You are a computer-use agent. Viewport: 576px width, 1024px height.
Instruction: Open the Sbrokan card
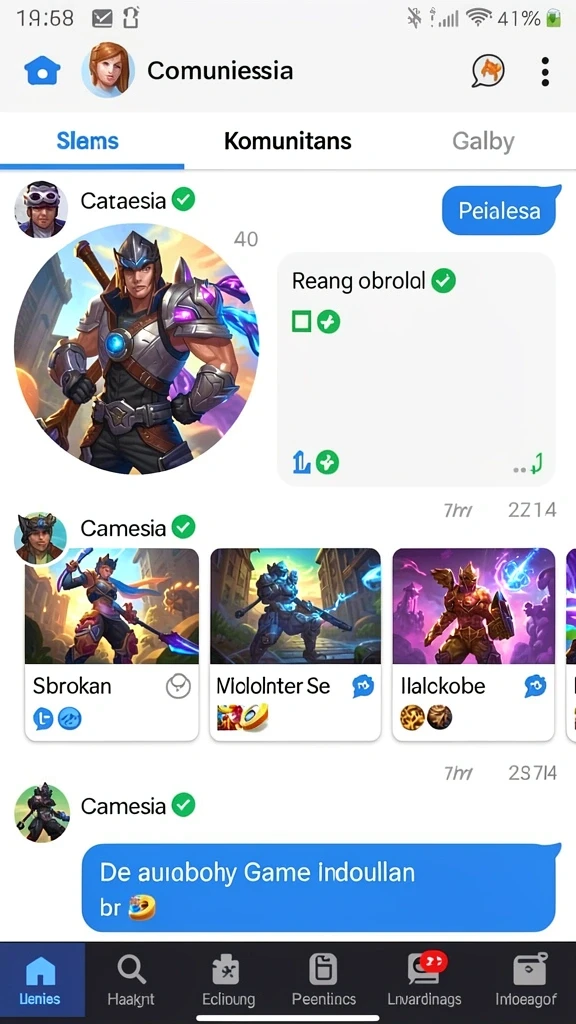[x=112, y=644]
